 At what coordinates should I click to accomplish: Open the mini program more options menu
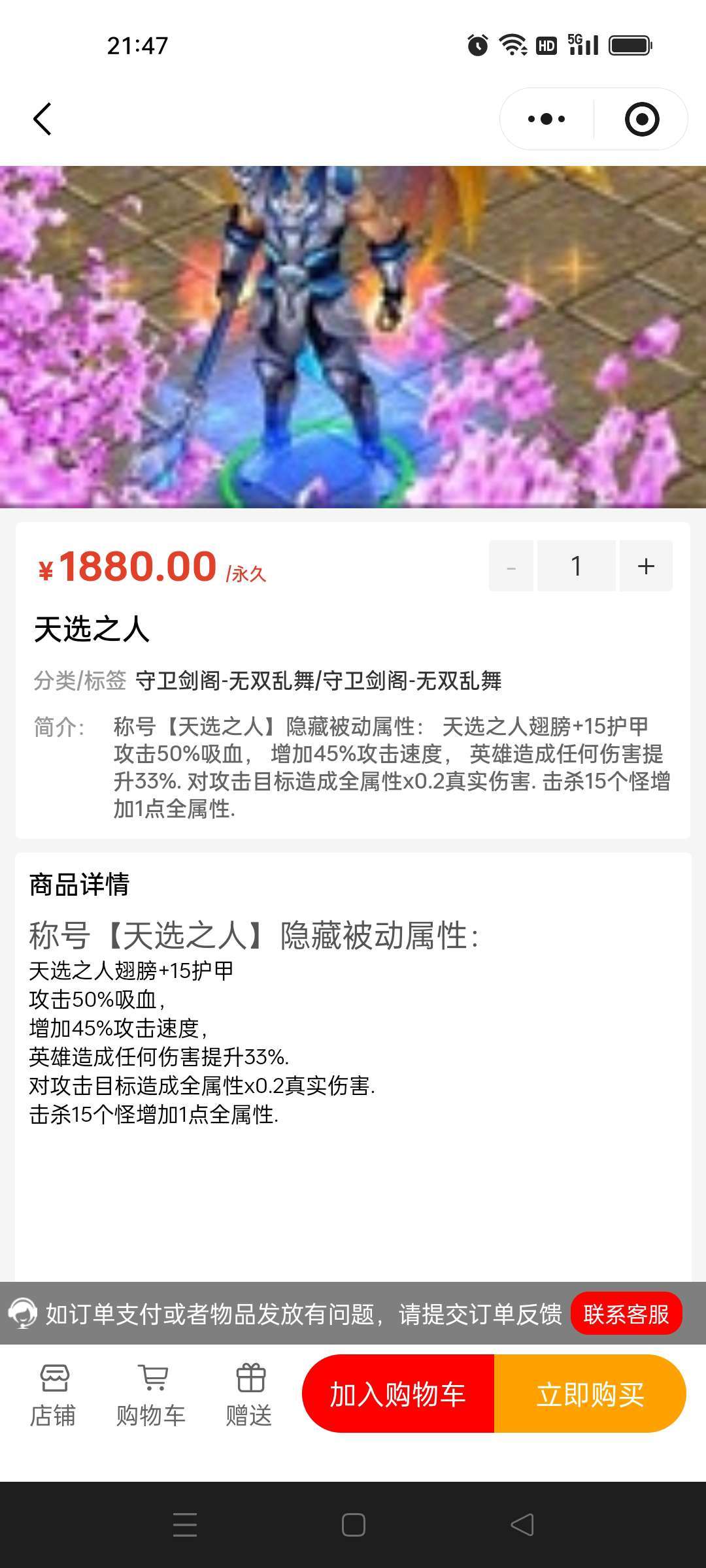(546, 119)
